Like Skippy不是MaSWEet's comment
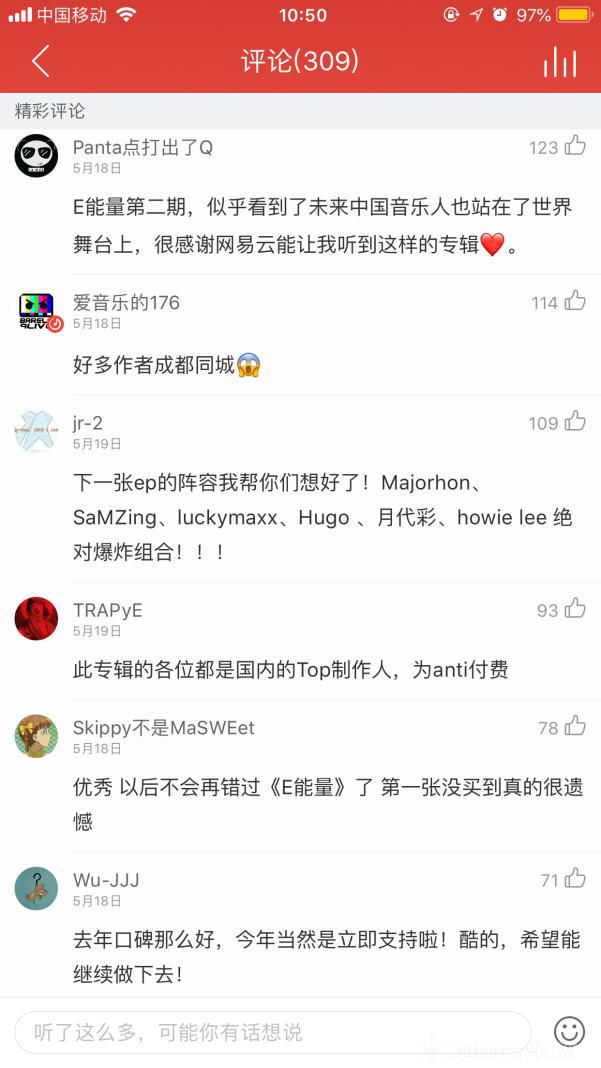601x1068 pixels. (x=575, y=725)
